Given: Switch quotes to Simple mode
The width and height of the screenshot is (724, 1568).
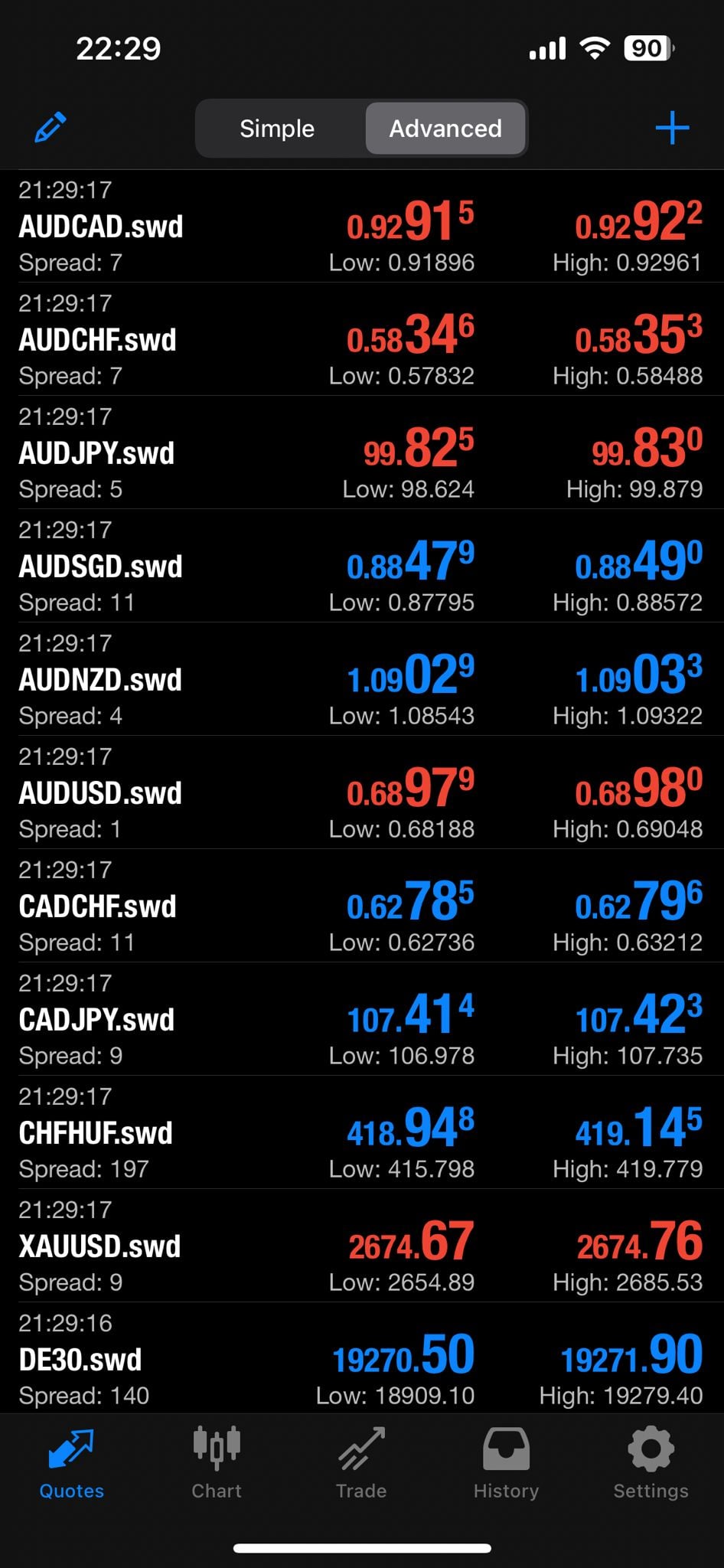Looking at the screenshot, I should pyautogui.click(x=277, y=128).
